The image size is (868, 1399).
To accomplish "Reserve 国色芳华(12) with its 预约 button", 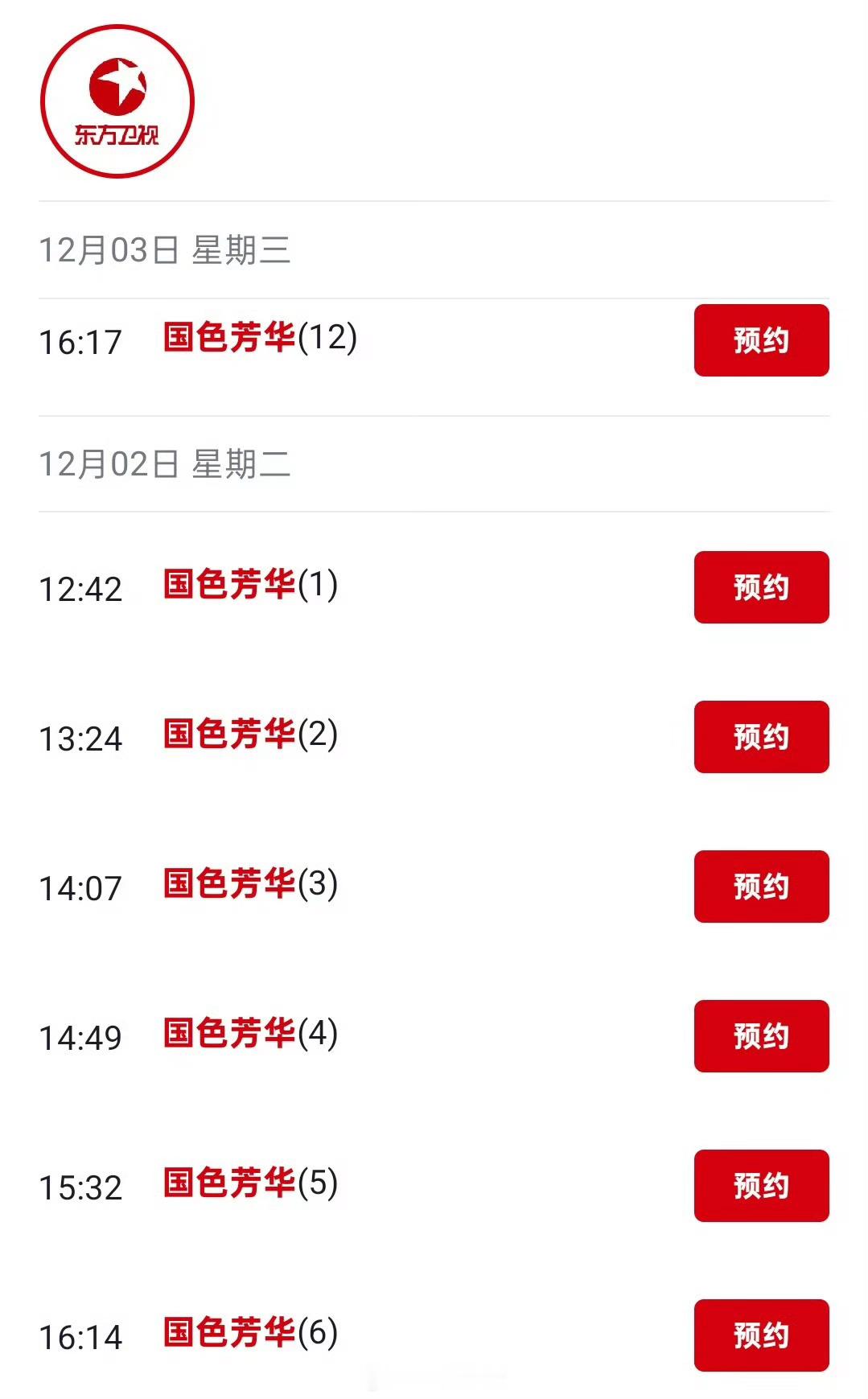I will 761,340.
